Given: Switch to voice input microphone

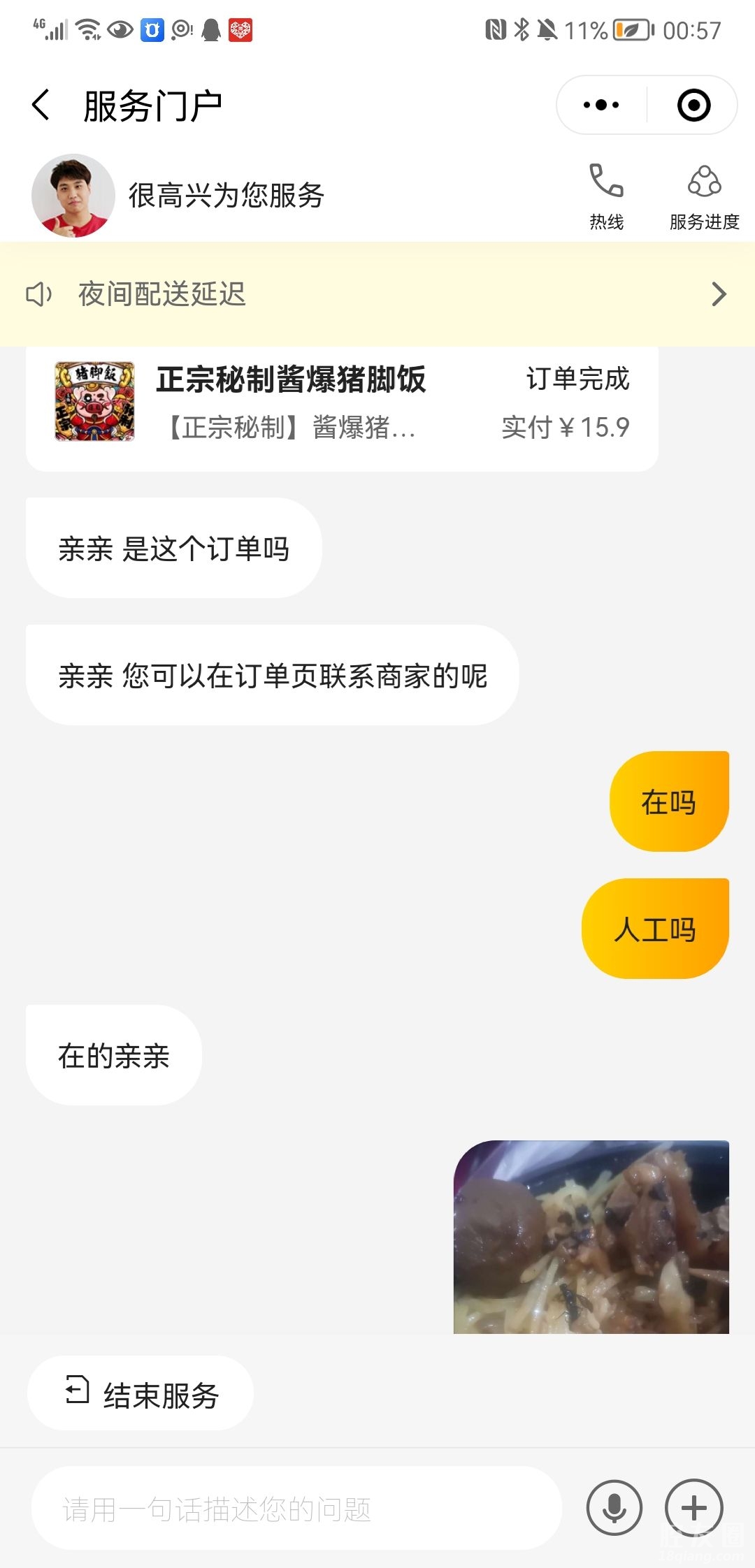Looking at the screenshot, I should tap(614, 1508).
